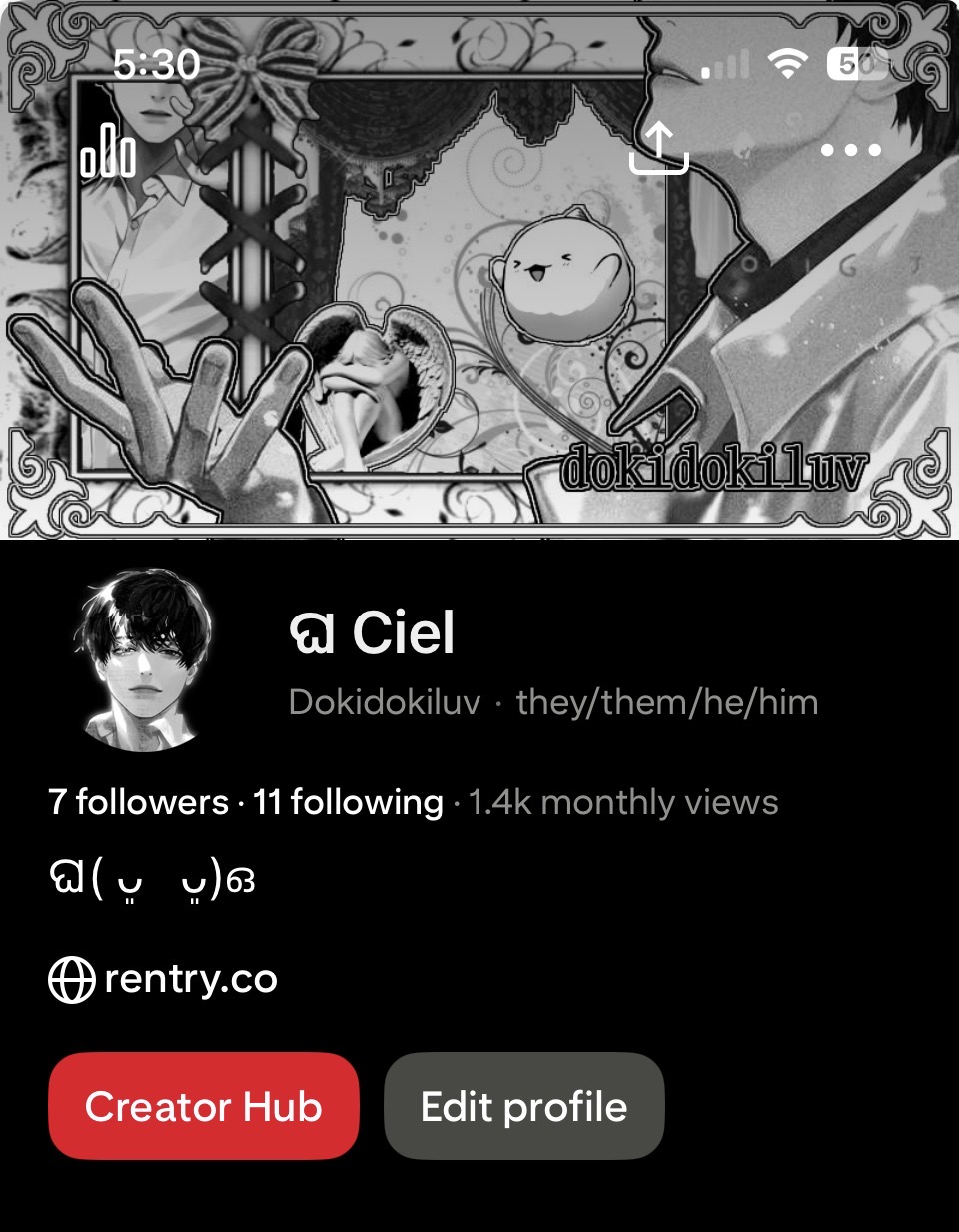
Task: Open the three-dot overflow menu
Action: point(850,150)
